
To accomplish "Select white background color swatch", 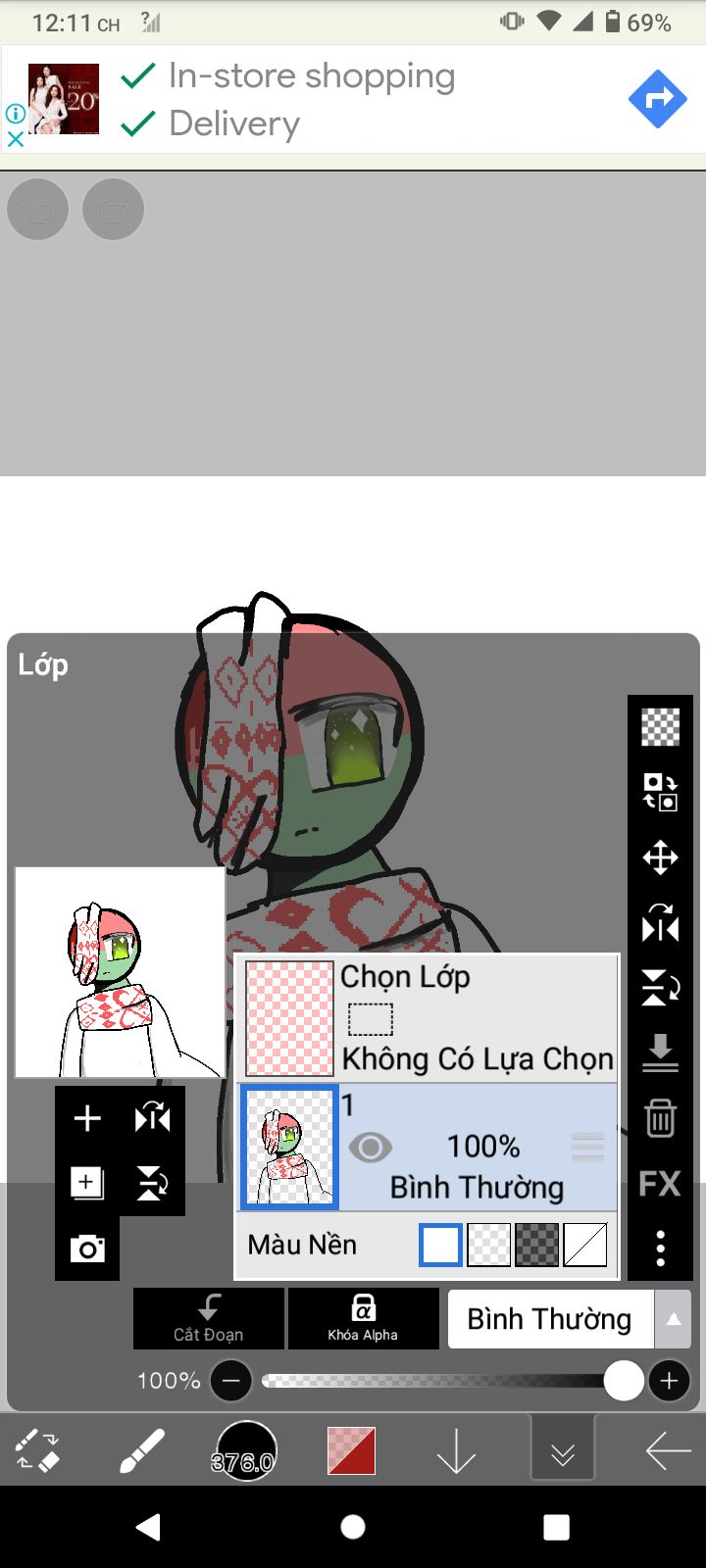I will [x=440, y=1245].
